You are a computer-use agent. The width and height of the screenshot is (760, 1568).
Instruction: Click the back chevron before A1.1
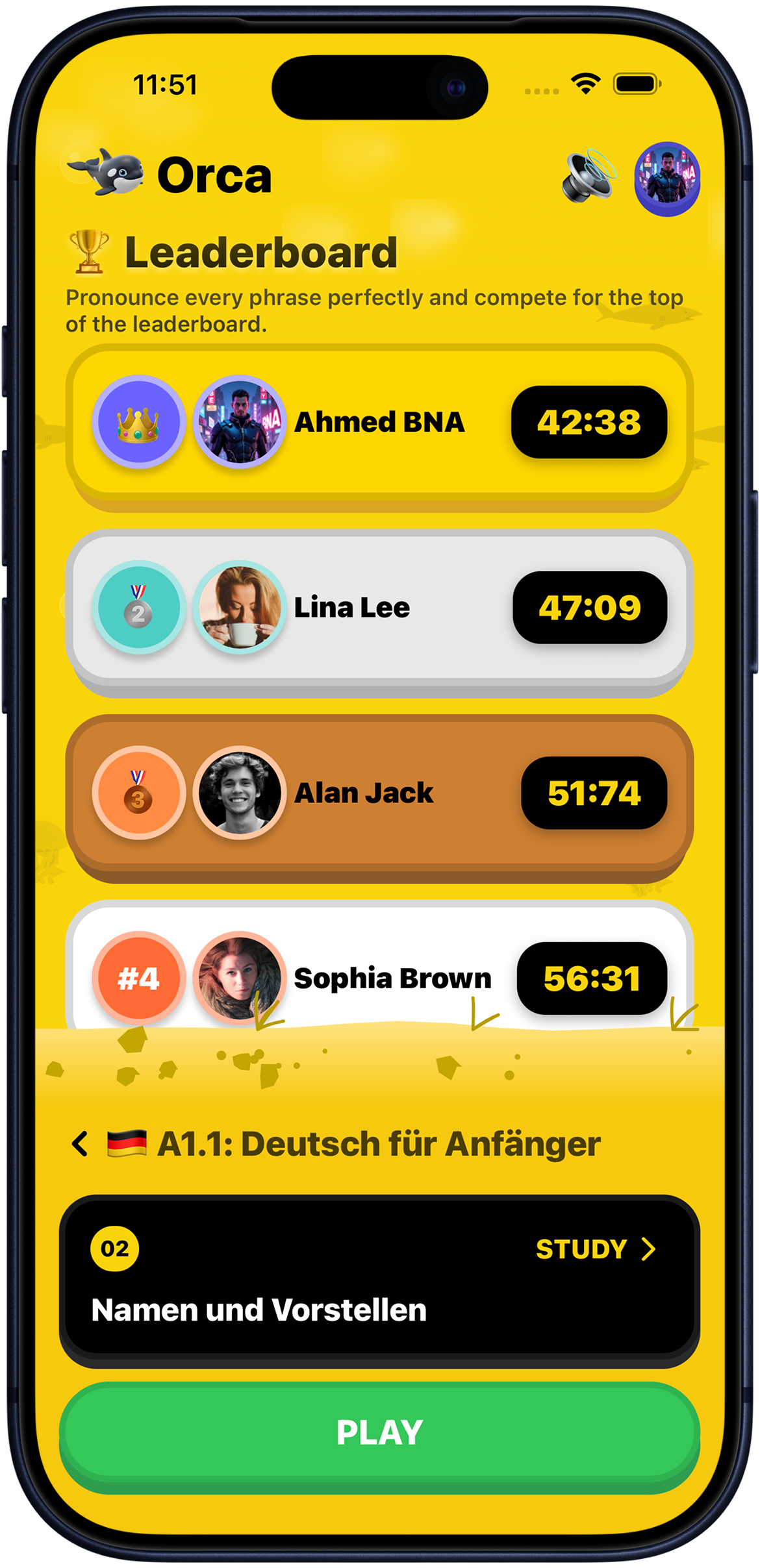(81, 1143)
